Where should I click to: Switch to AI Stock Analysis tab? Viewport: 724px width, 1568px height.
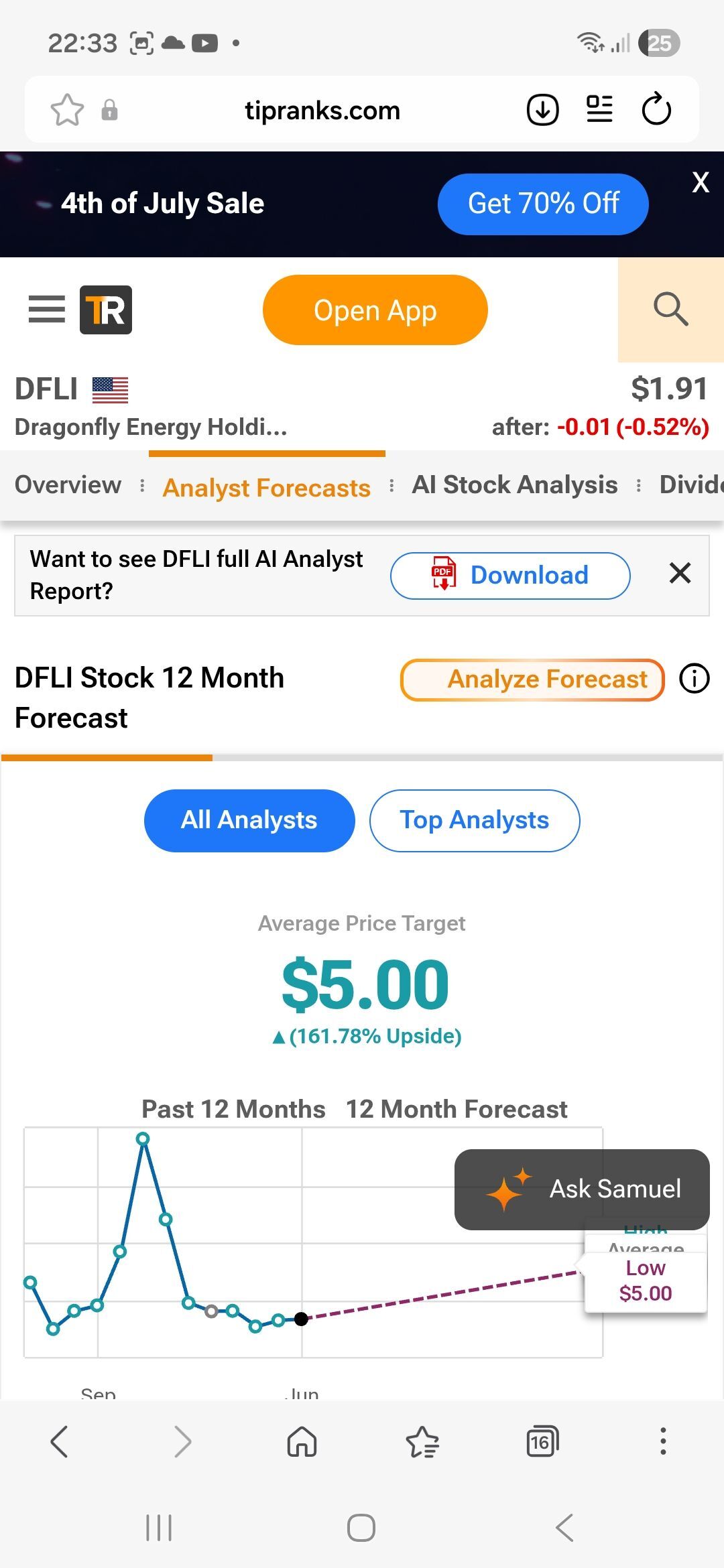(515, 485)
